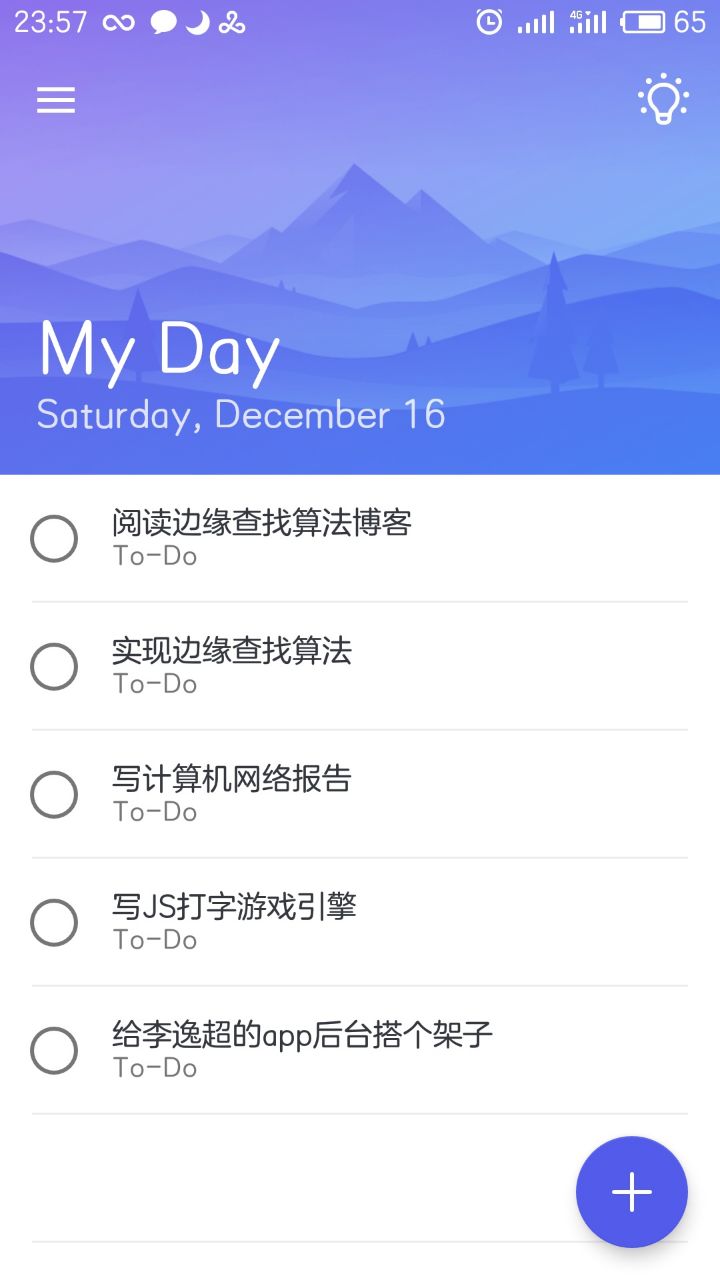The image size is (720, 1280).
Task: Add a new to-do with the plus button
Action: [x=631, y=1191]
